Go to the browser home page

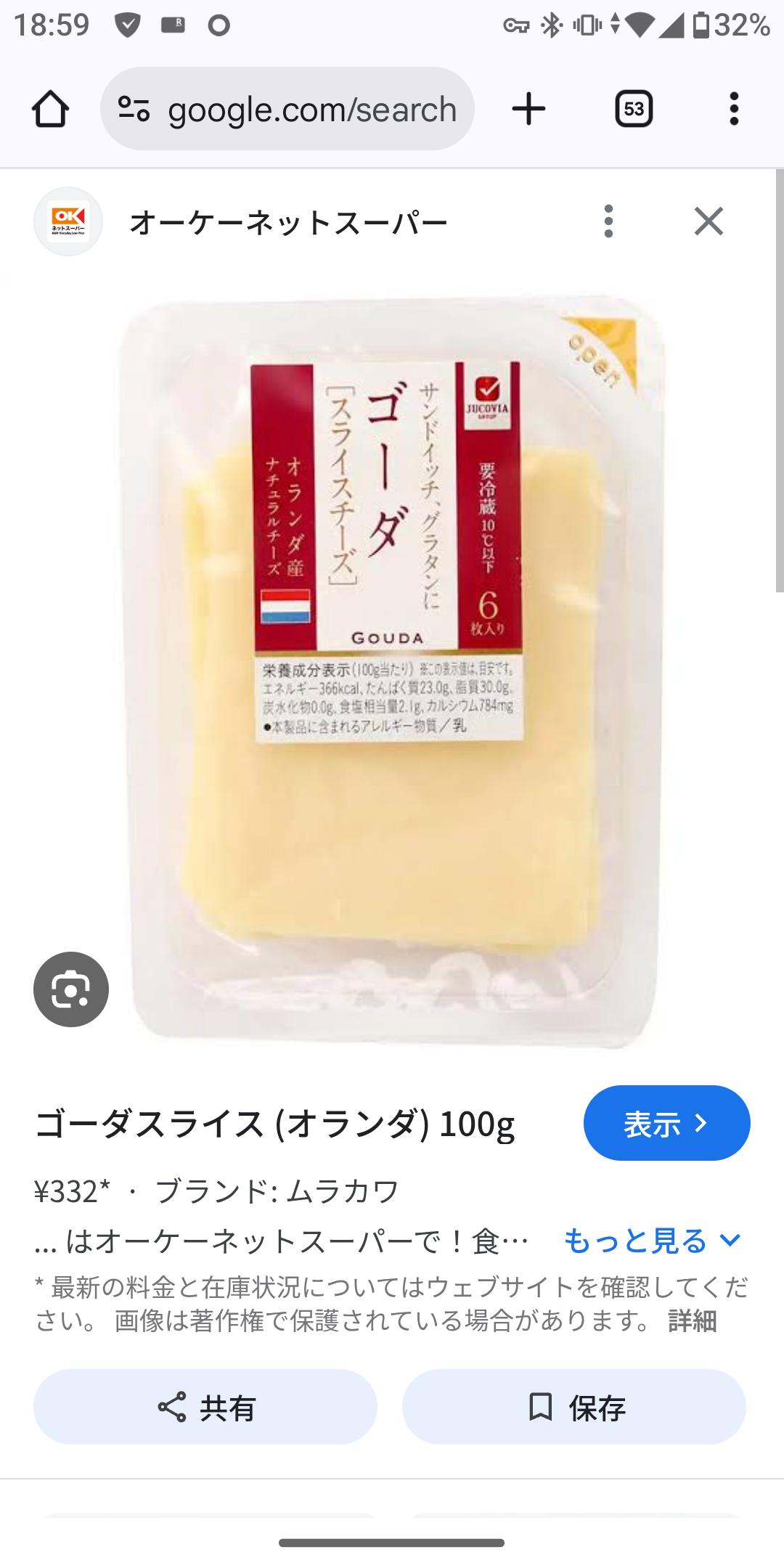point(50,110)
